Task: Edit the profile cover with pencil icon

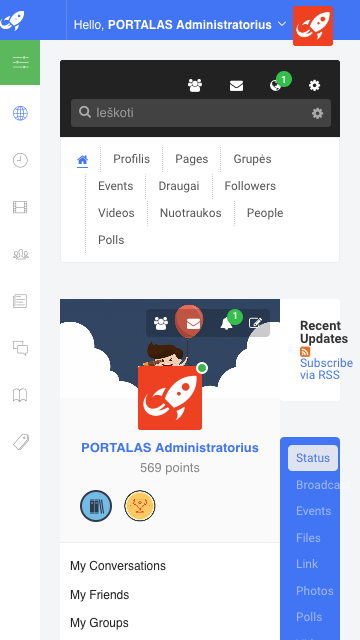Action: click(256, 323)
